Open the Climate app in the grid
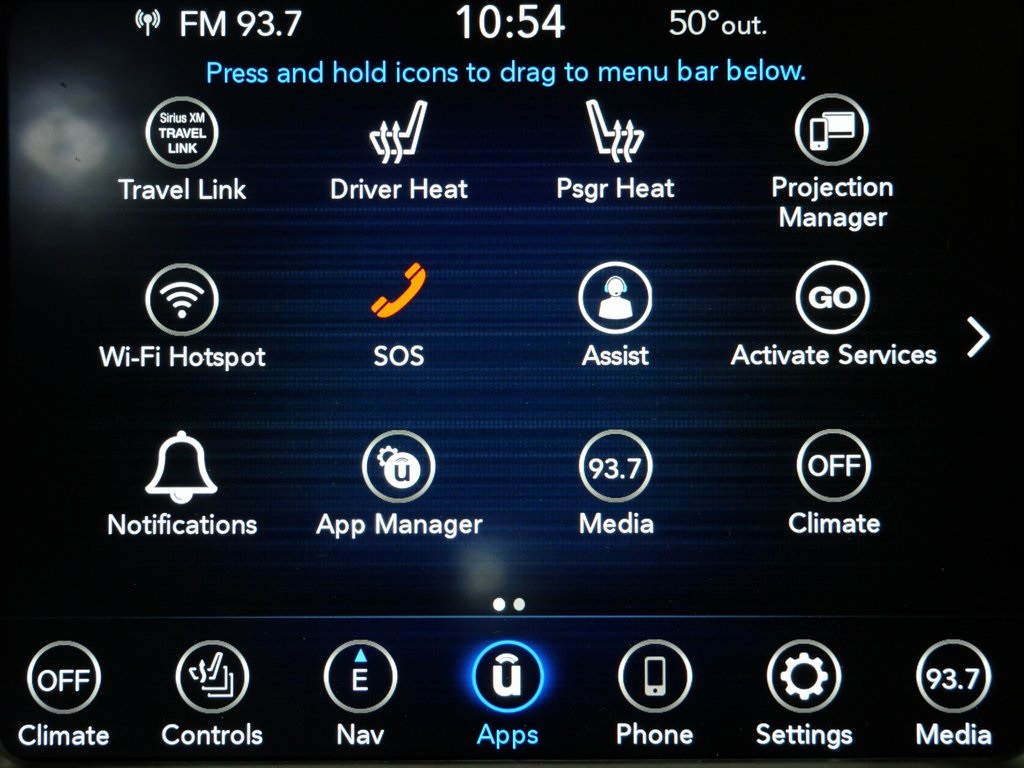The image size is (1024, 768). tap(833, 466)
